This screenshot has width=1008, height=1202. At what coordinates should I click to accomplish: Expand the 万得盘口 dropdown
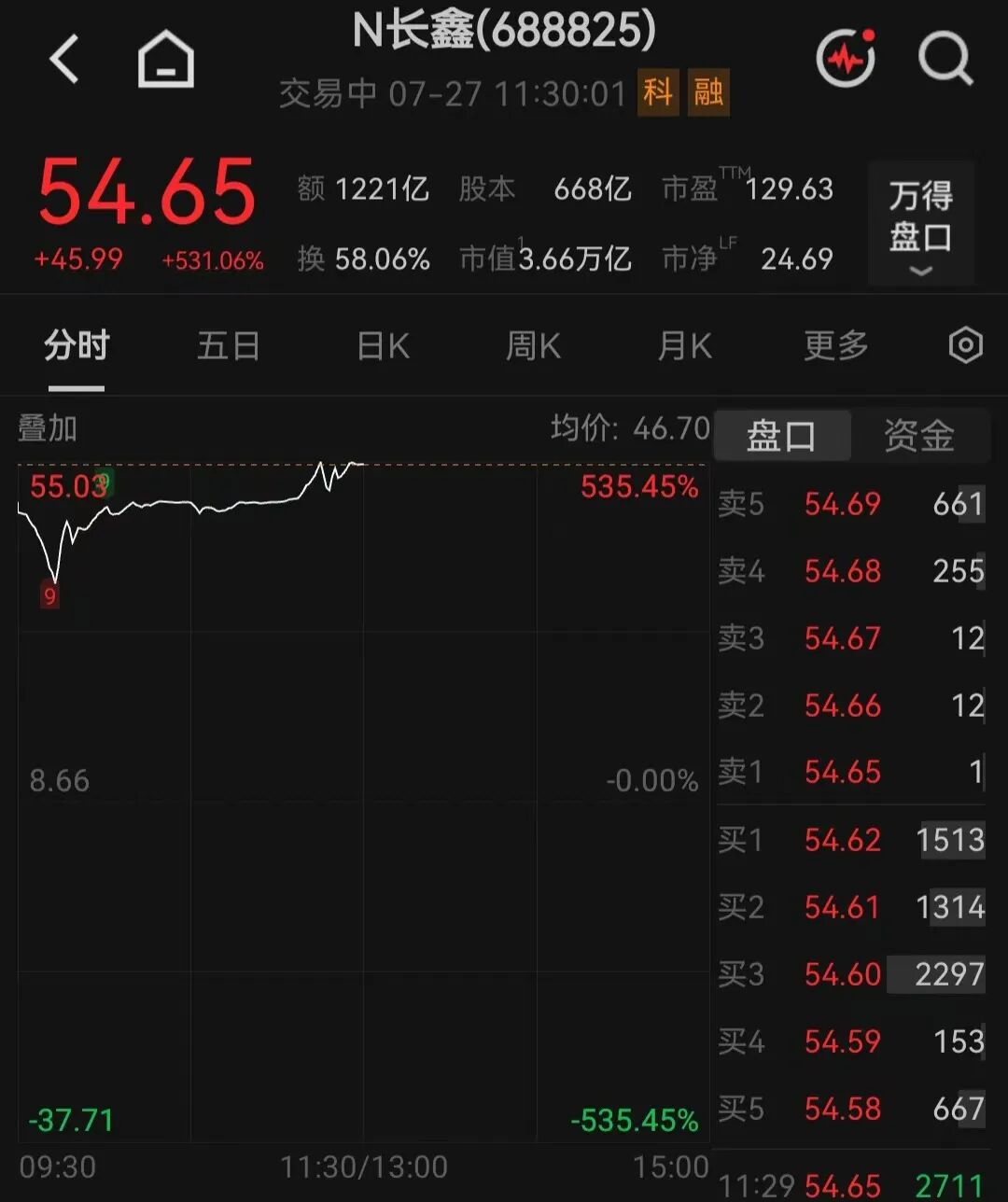pos(920,222)
